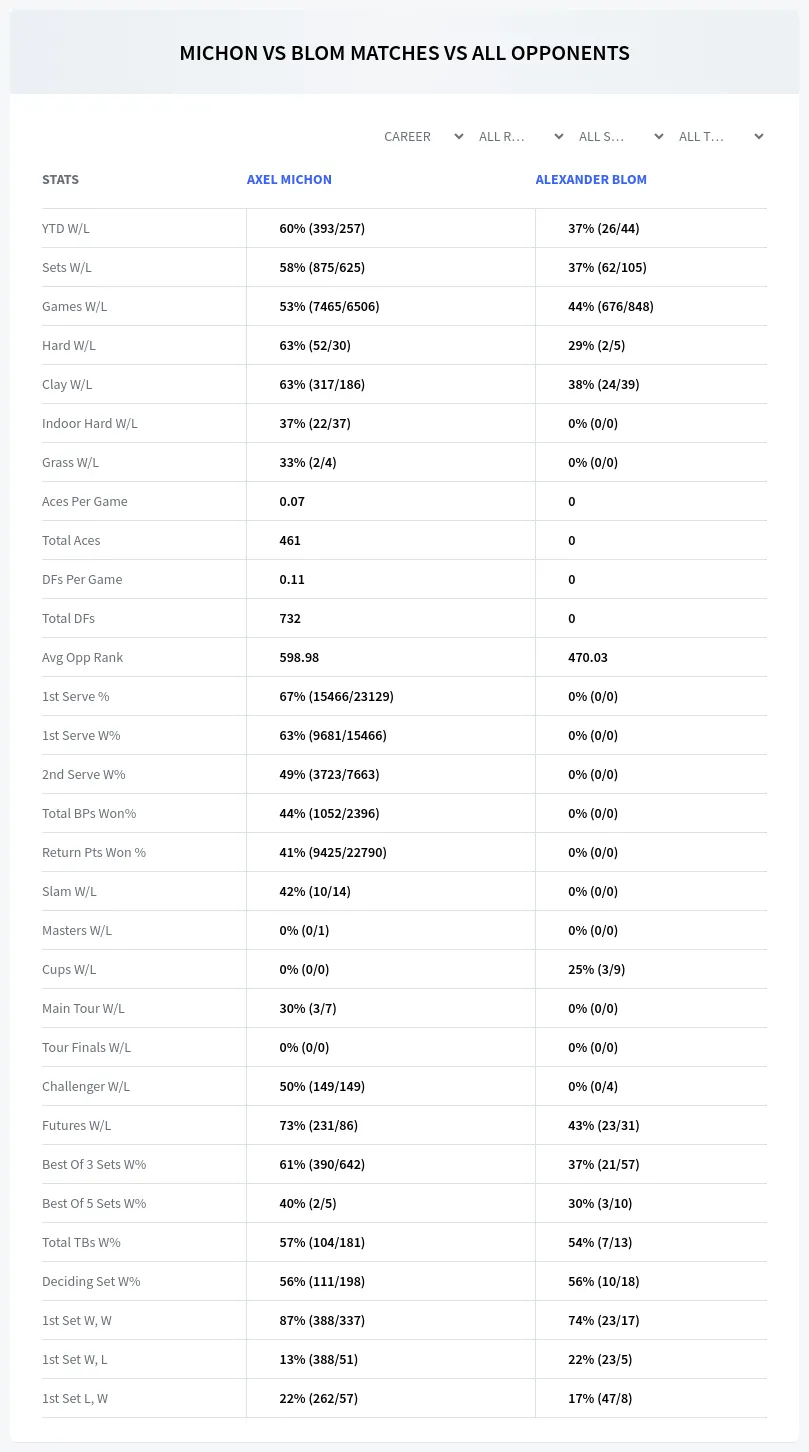Expand the ALL S... filter dropdown
The height and width of the screenshot is (1452, 809).
click(622, 136)
